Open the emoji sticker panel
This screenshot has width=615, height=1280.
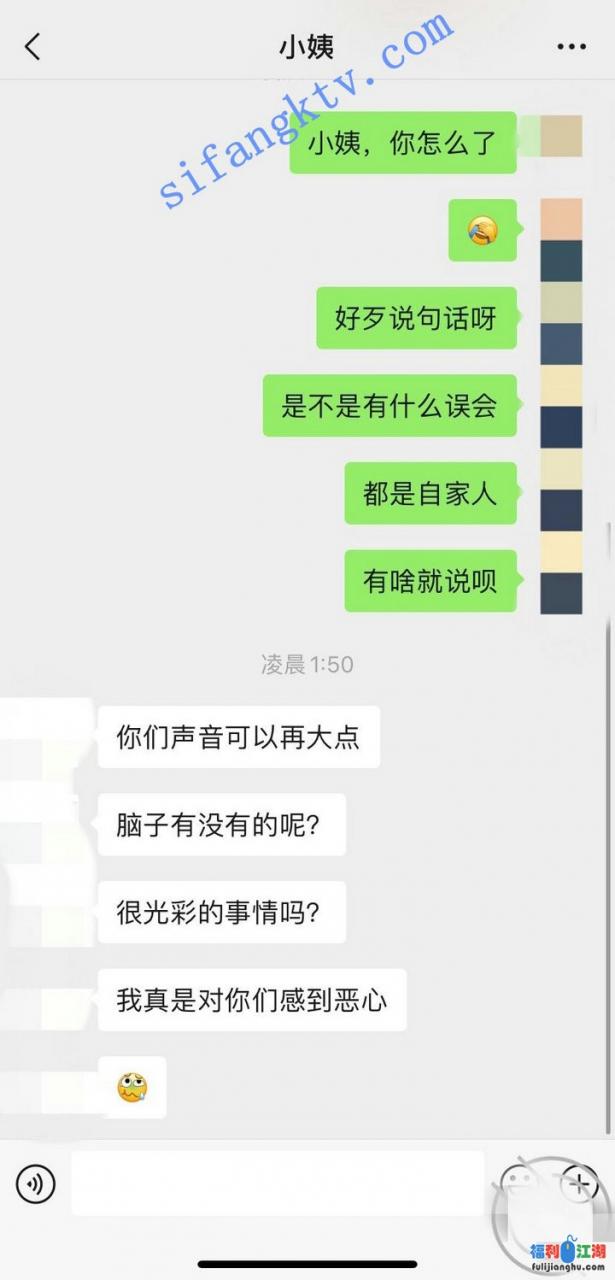click(x=519, y=1184)
